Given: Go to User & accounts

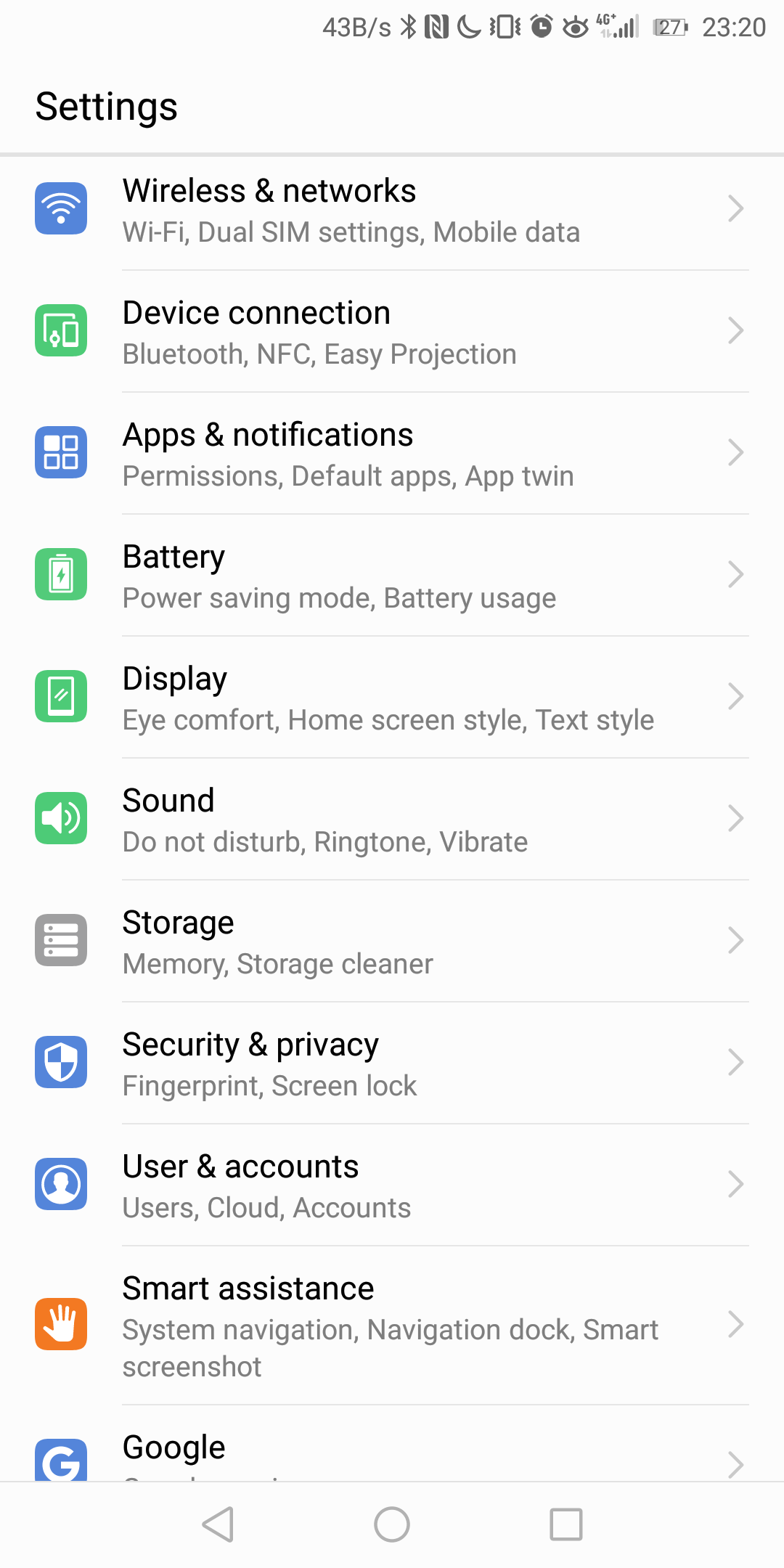Looking at the screenshot, I should tap(392, 1185).
